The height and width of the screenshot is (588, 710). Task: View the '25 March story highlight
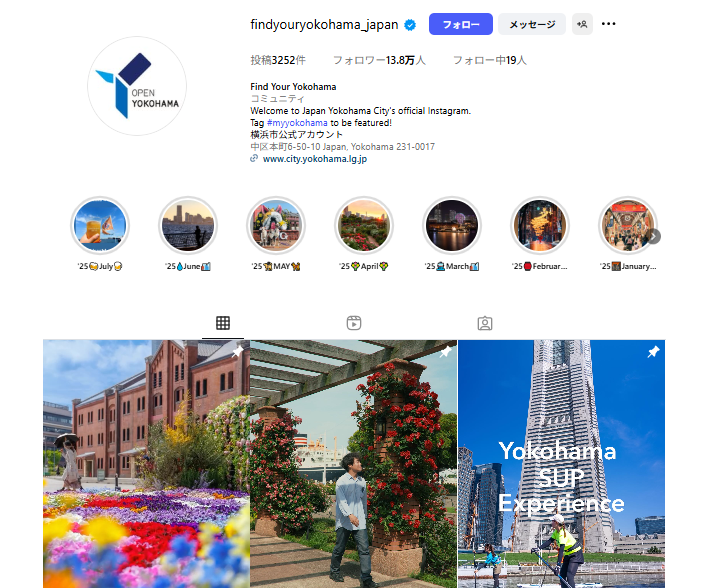pos(451,226)
